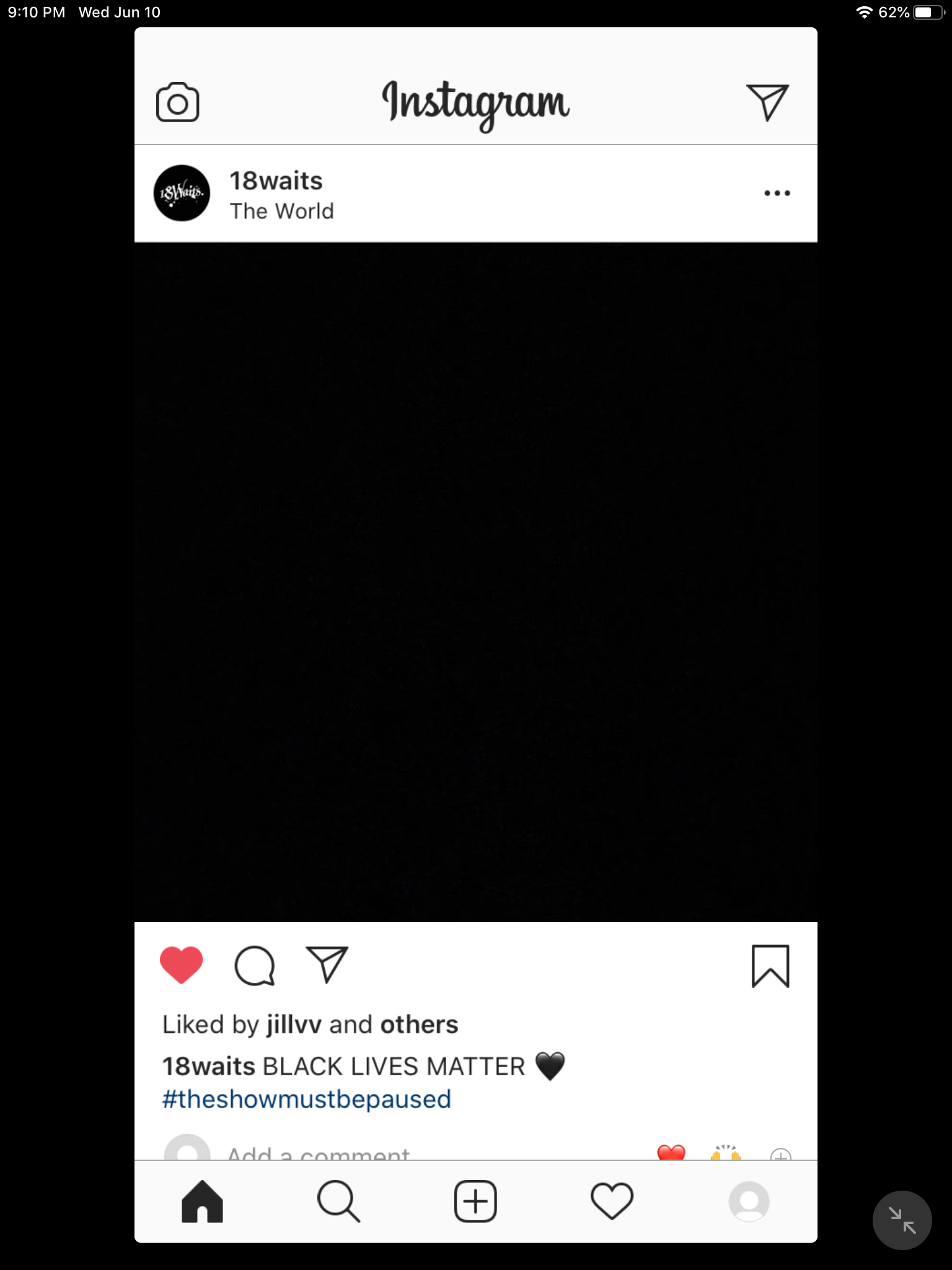Open direct messages paper plane at top

[767, 102]
